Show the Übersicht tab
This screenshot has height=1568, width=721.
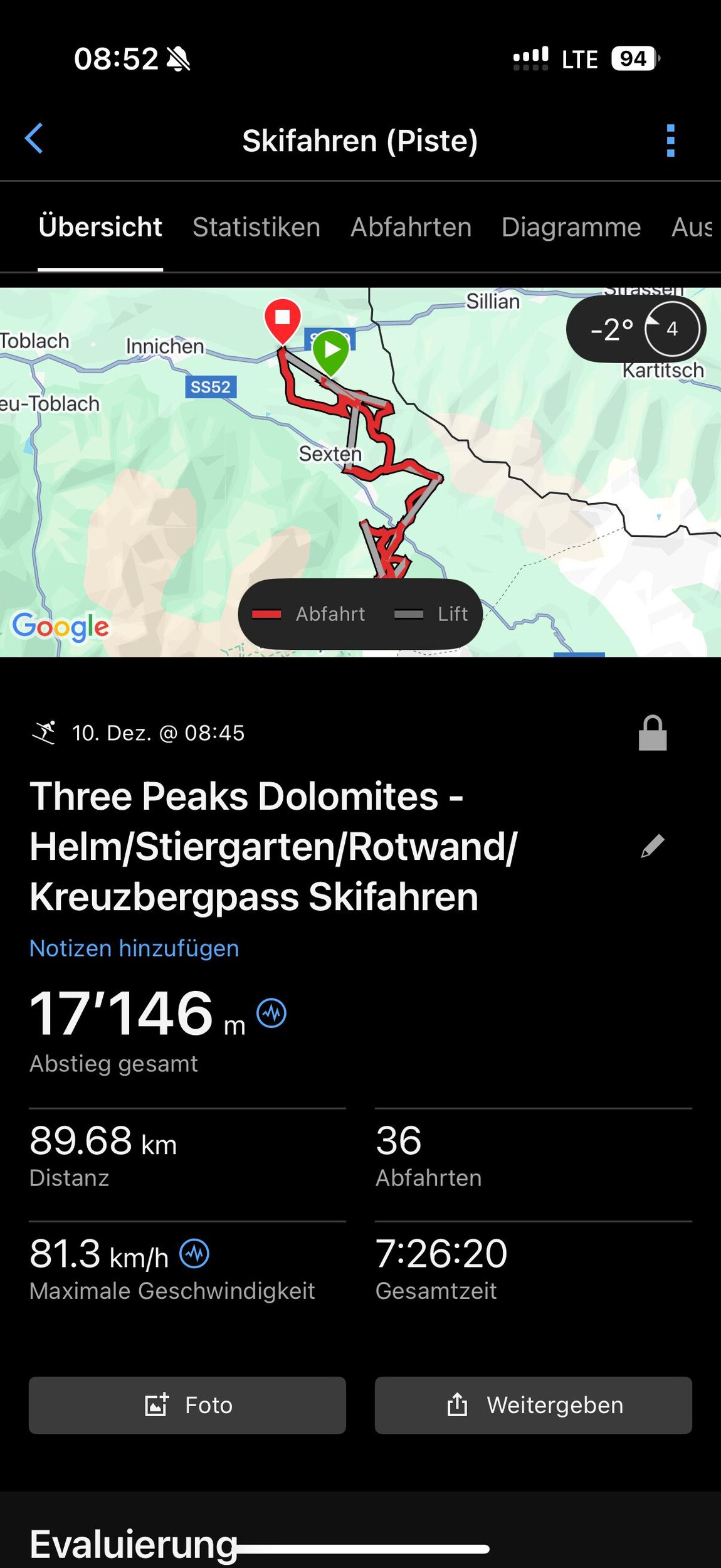point(100,227)
